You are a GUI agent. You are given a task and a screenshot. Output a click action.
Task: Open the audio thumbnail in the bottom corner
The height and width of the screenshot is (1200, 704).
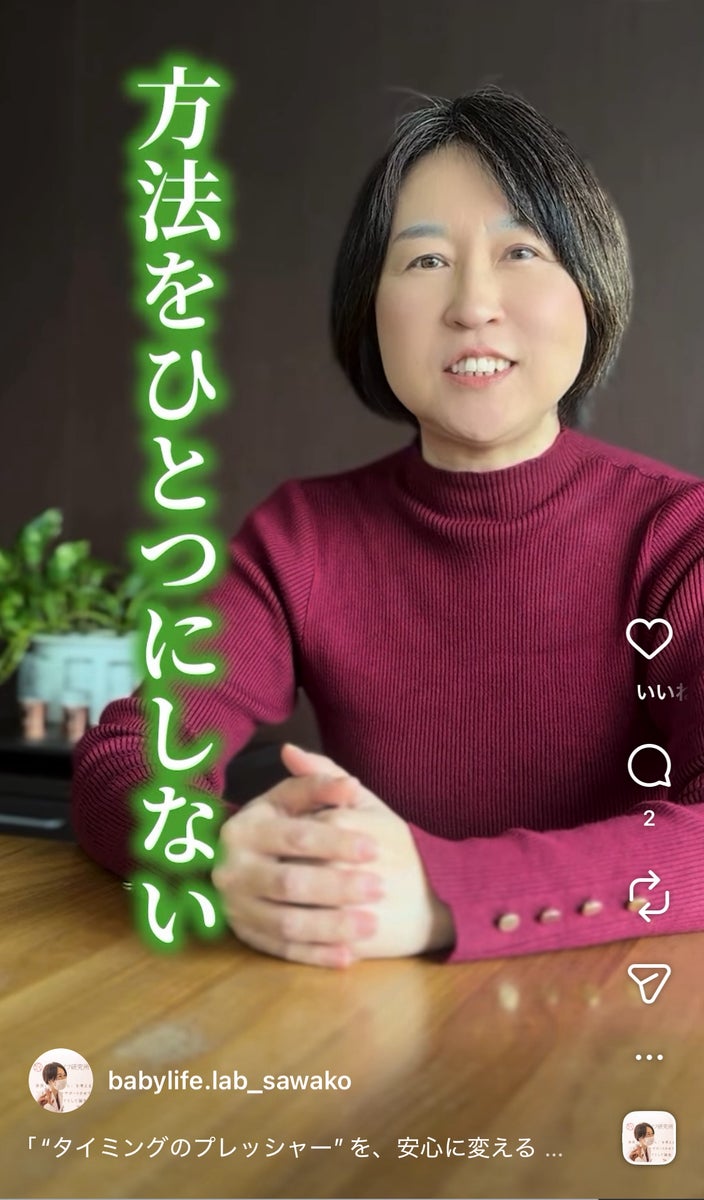649,1138
